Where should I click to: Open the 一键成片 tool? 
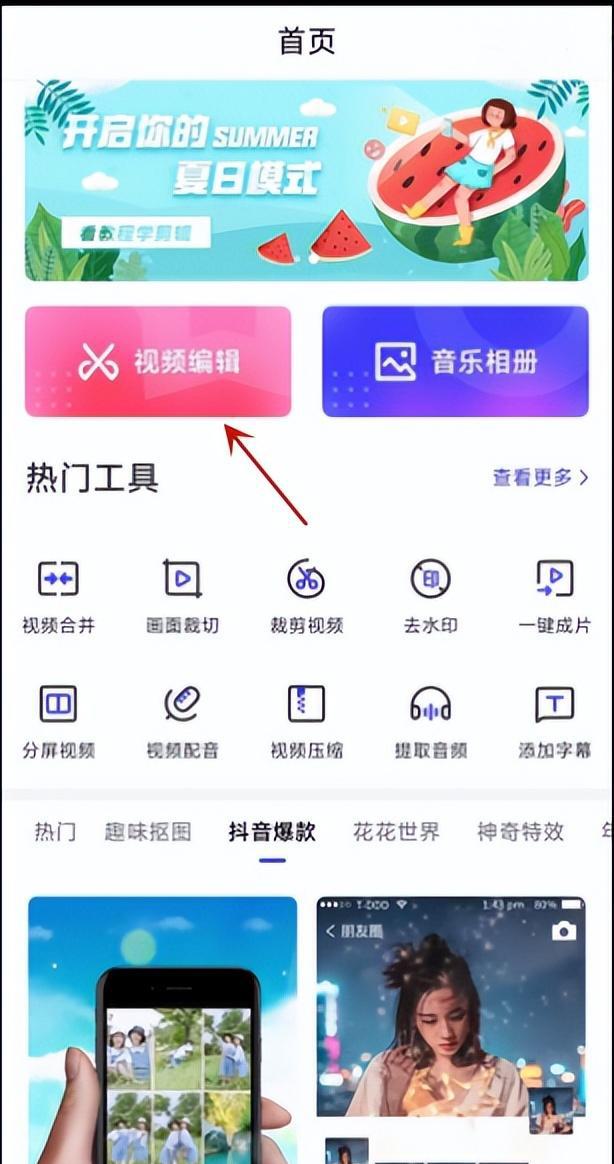point(554,595)
